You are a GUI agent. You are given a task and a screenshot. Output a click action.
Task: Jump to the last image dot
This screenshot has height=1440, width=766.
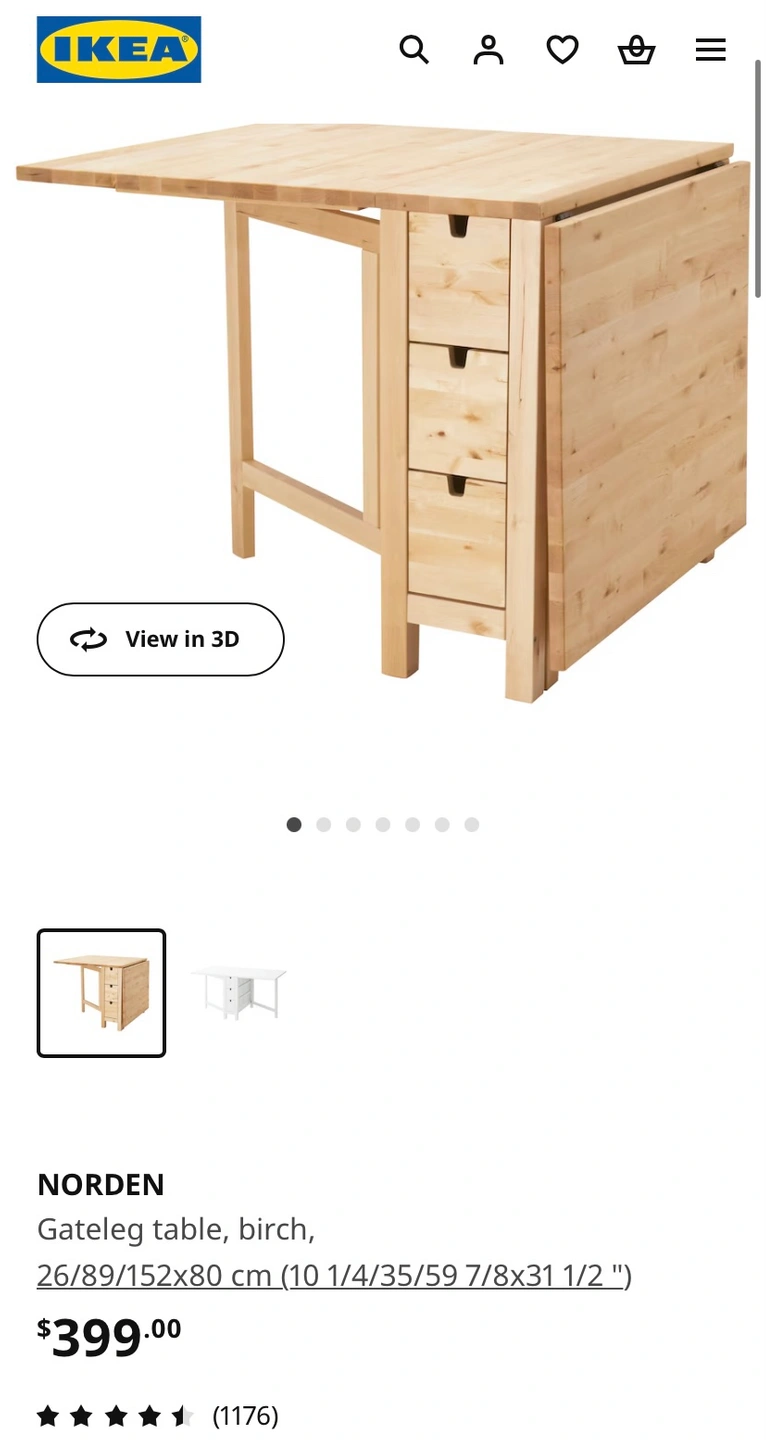472,825
